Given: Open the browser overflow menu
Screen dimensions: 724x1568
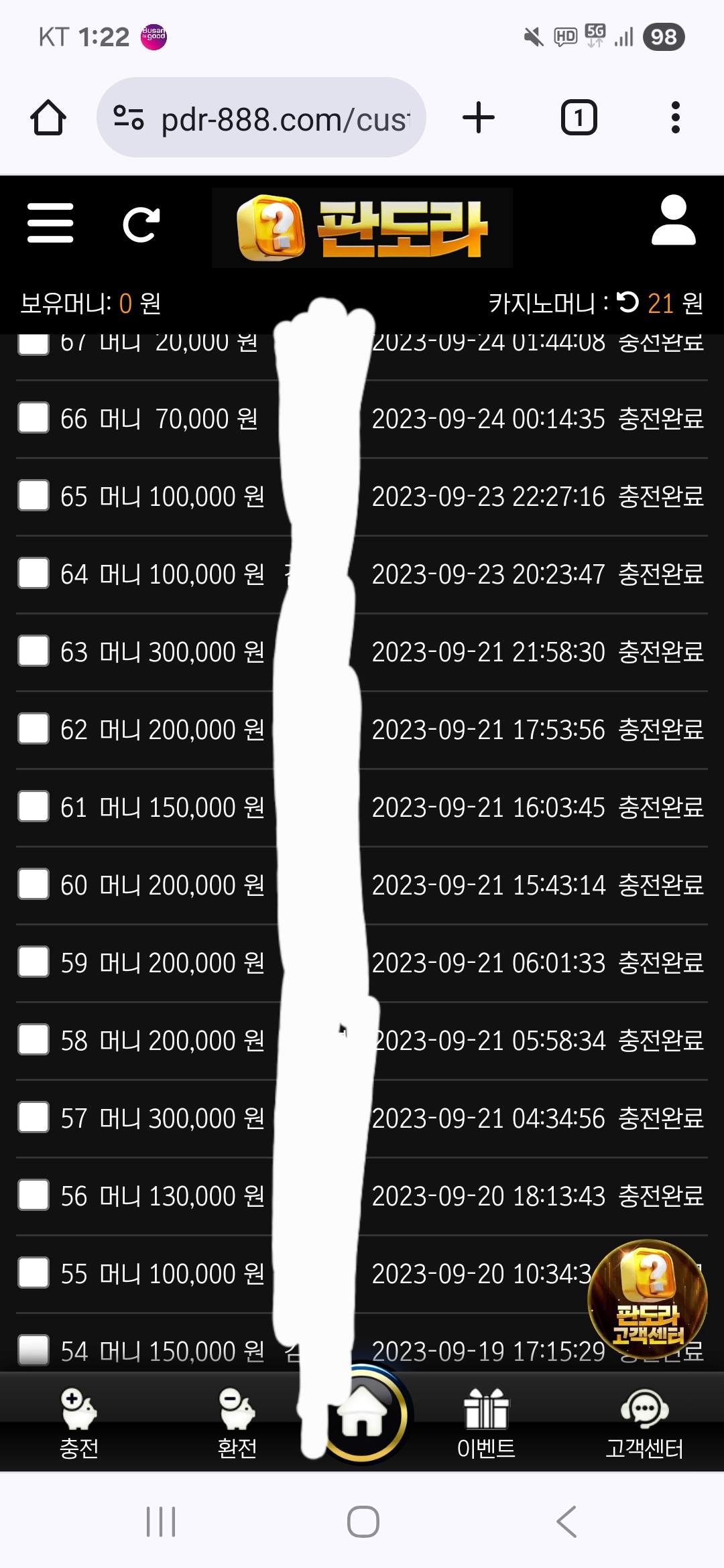Looking at the screenshot, I should [676, 118].
